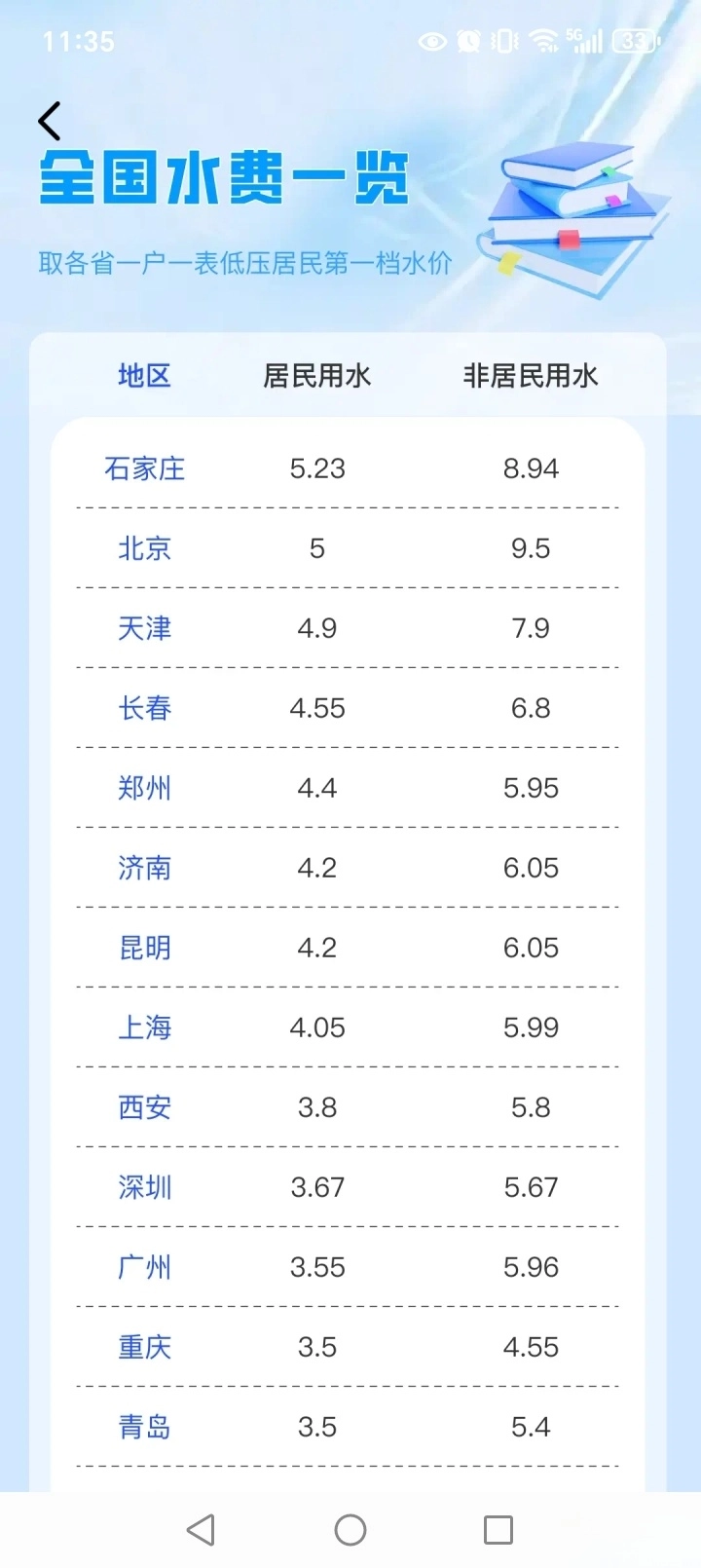The image size is (701, 1568).
Task: Tap the navigation back triangle button
Action: (x=200, y=1529)
